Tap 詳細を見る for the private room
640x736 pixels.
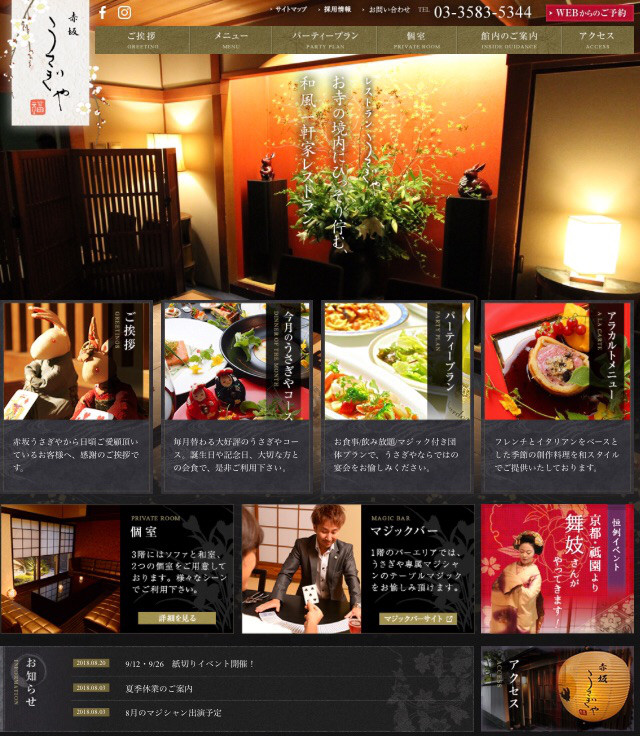point(177,618)
